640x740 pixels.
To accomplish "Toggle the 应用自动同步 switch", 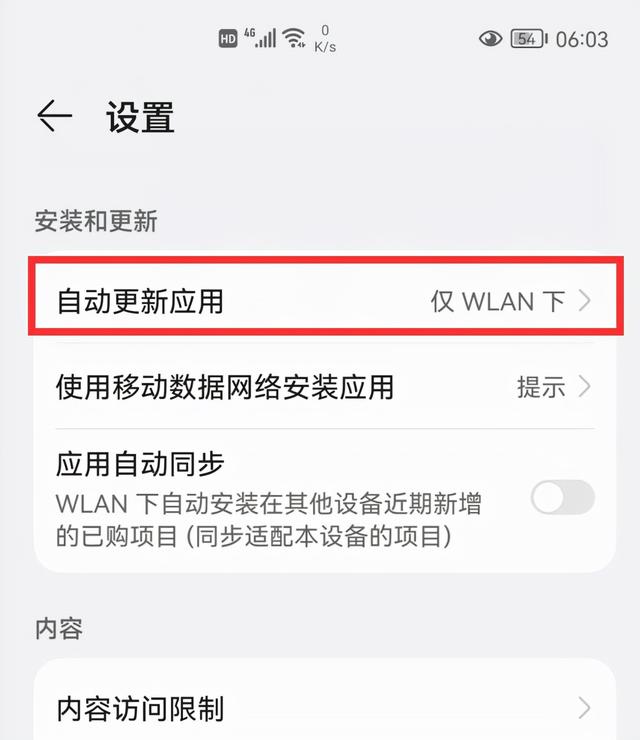I will [x=562, y=497].
